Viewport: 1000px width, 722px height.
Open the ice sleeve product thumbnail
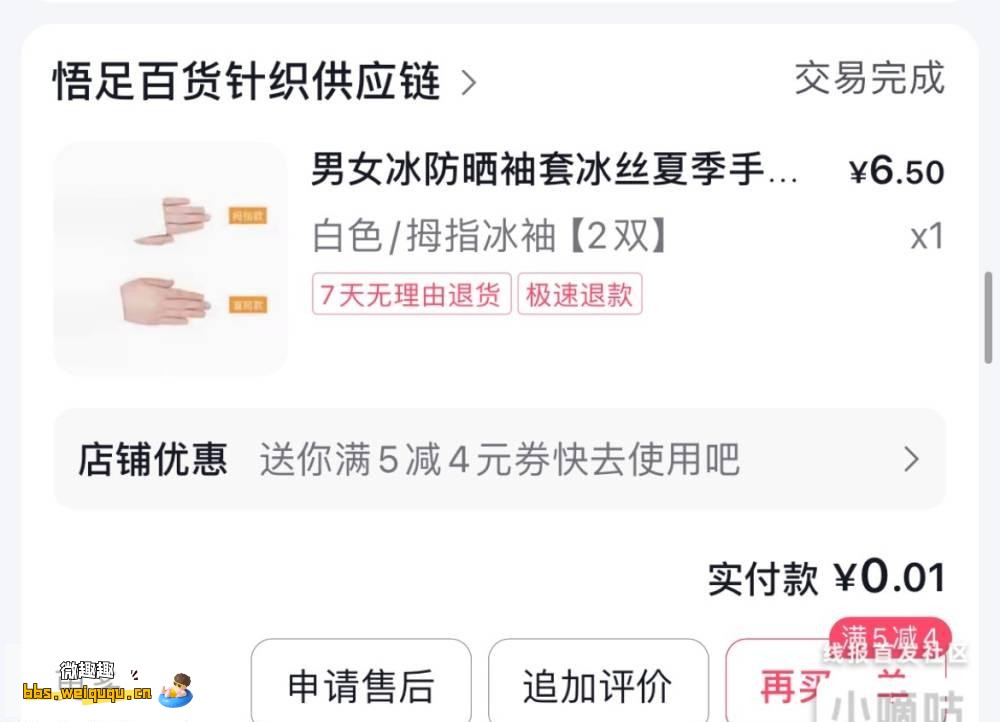pyautogui.click(x=170, y=258)
